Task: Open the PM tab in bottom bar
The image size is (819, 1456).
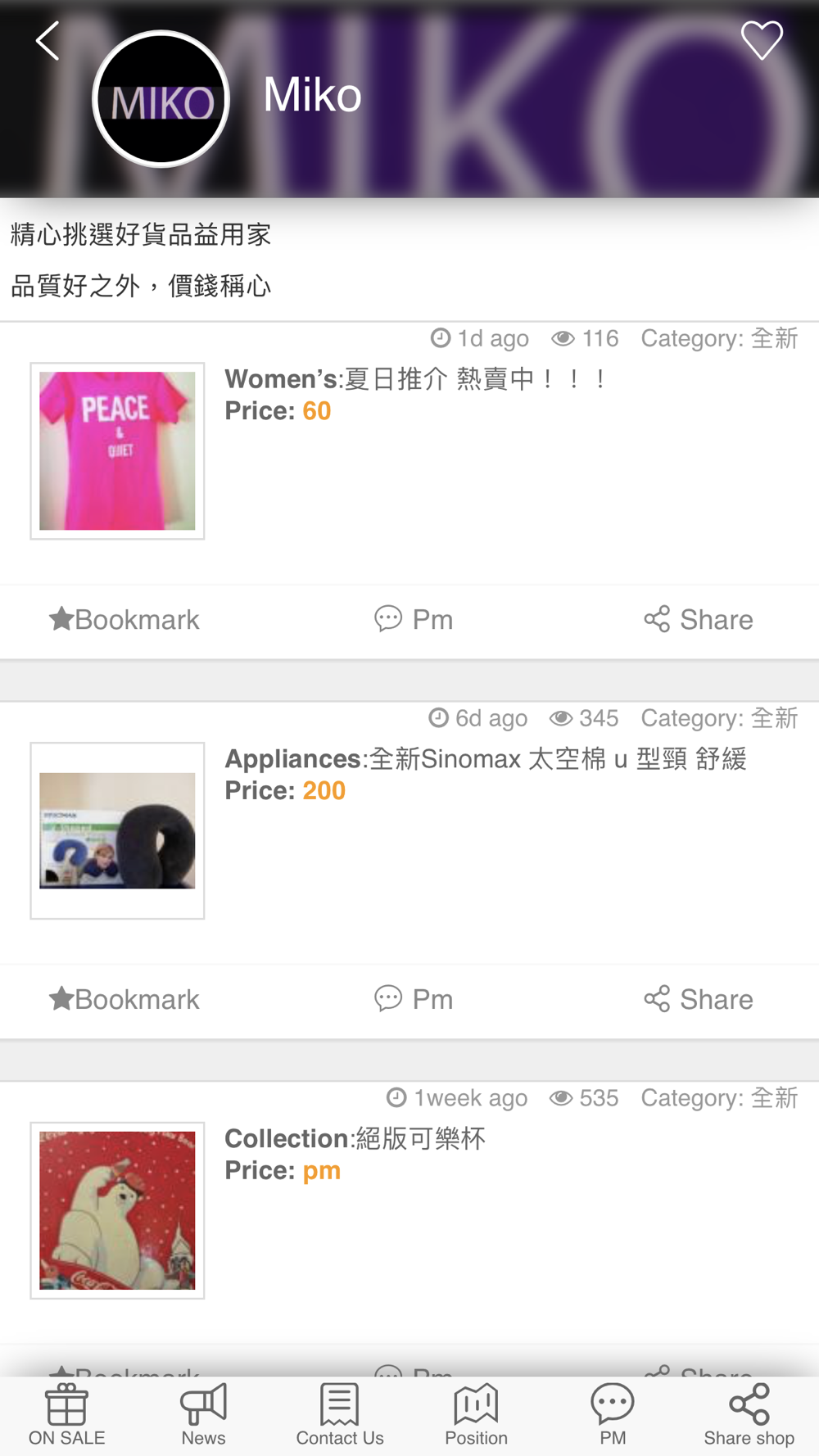Action: (x=613, y=1415)
